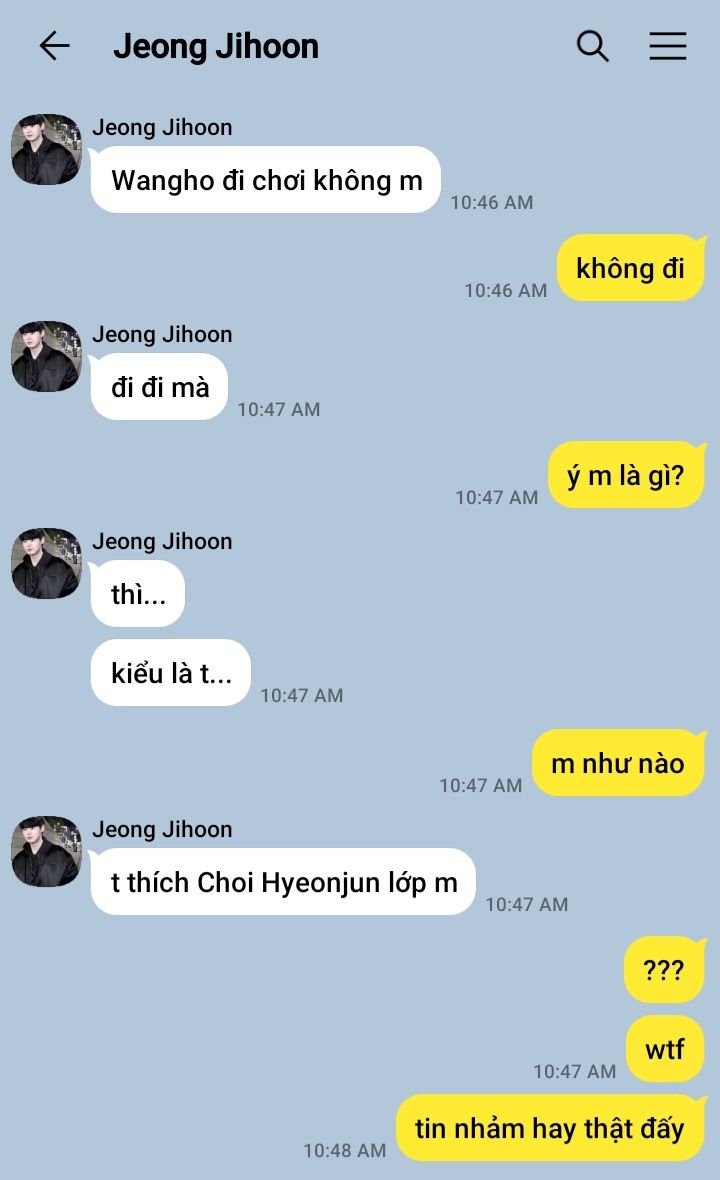The height and width of the screenshot is (1180, 720).
Task: Tap the avatar beside 't thích Choi Hyeonjun lớp m'
Action: (46, 852)
